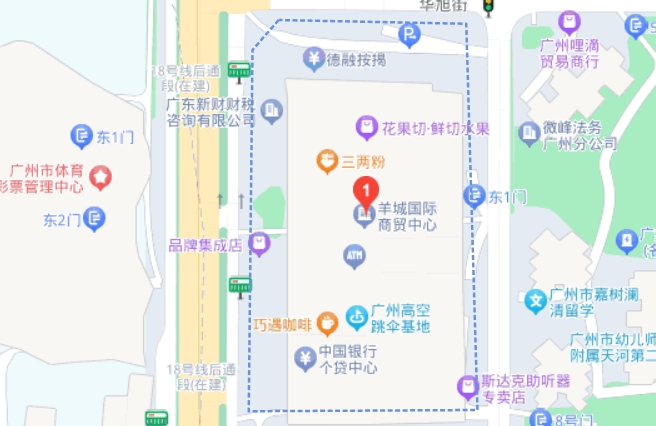
Task: Tap the 德融按揭 point of interest
Action: click(315, 59)
